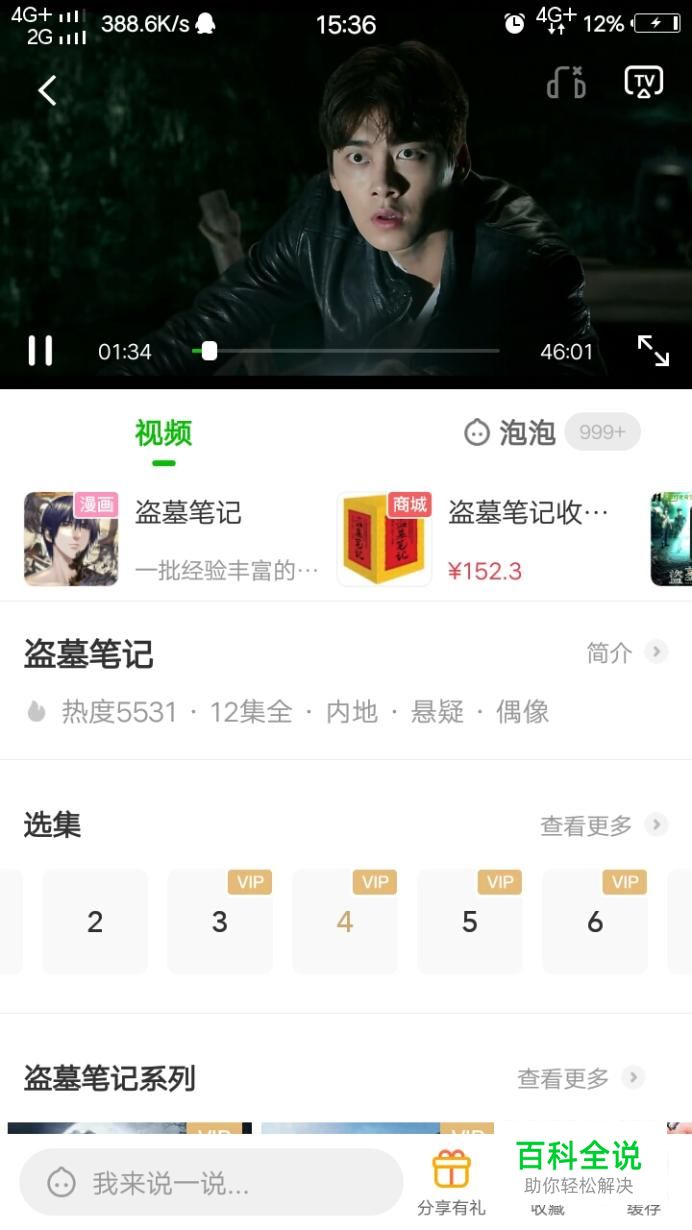Tap the audio-only mode icon

(566, 83)
